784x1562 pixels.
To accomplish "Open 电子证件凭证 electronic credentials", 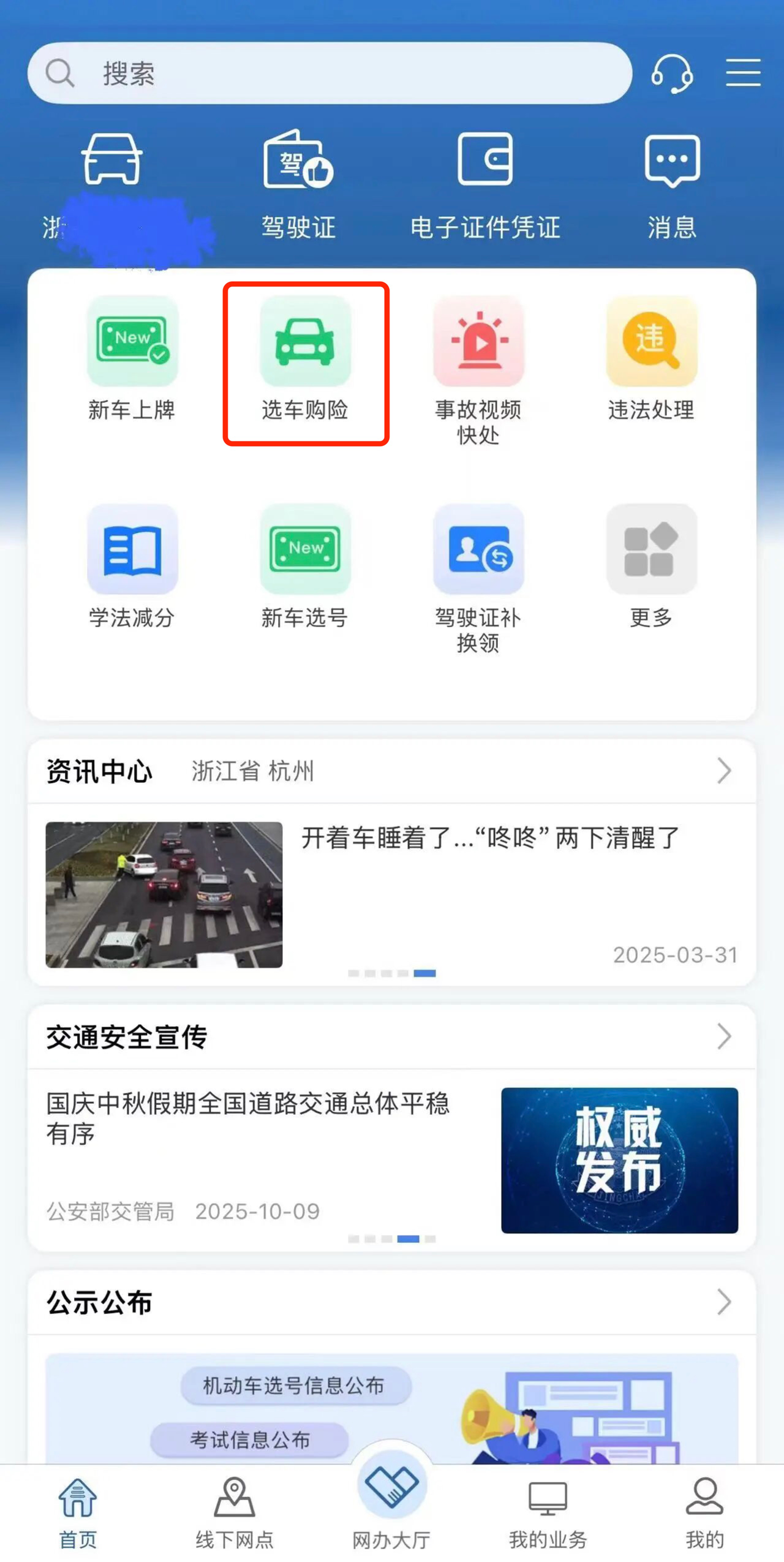I will (x=485, y=185).
